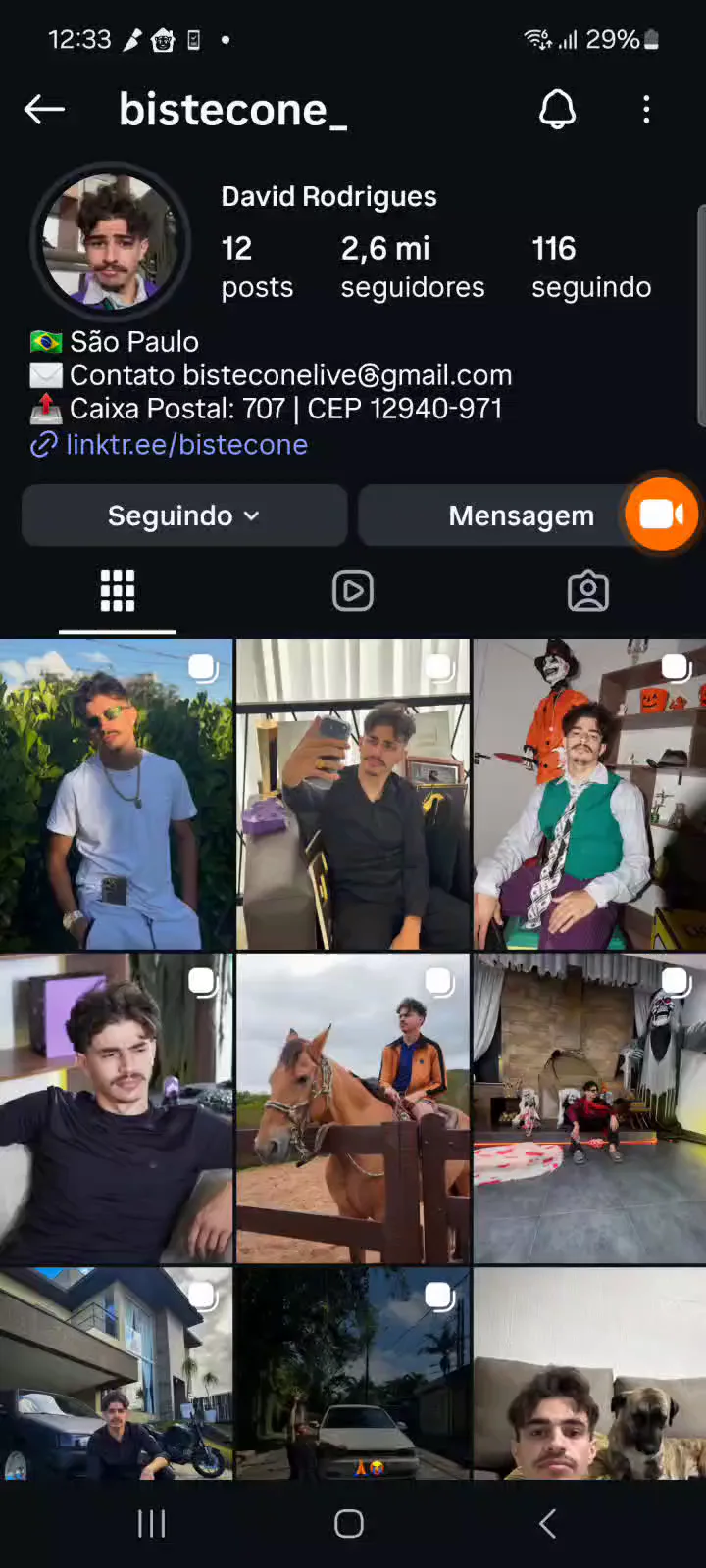Go back using the top-left arrow

44,110
